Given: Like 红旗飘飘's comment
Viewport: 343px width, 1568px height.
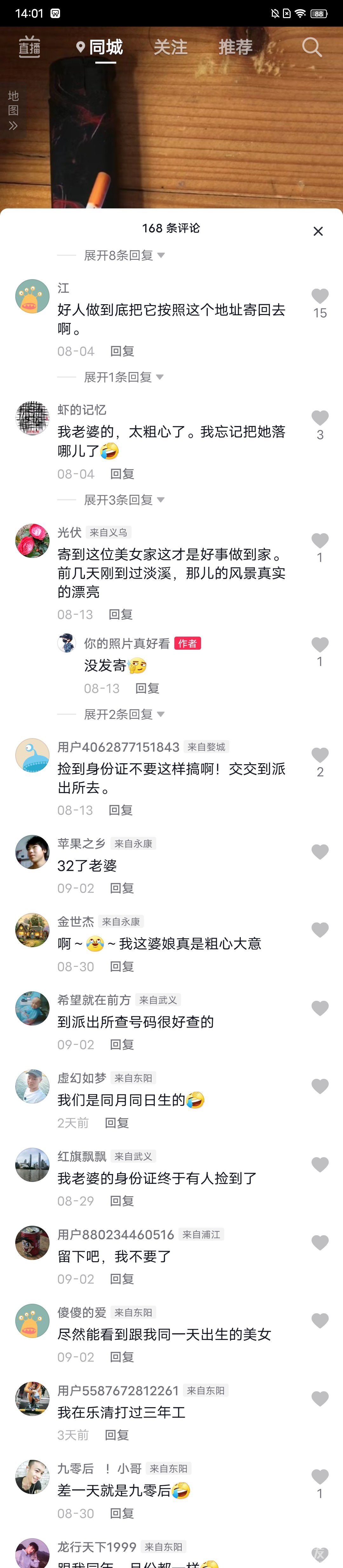Looking at the screenshot, I should [320, 1165].
